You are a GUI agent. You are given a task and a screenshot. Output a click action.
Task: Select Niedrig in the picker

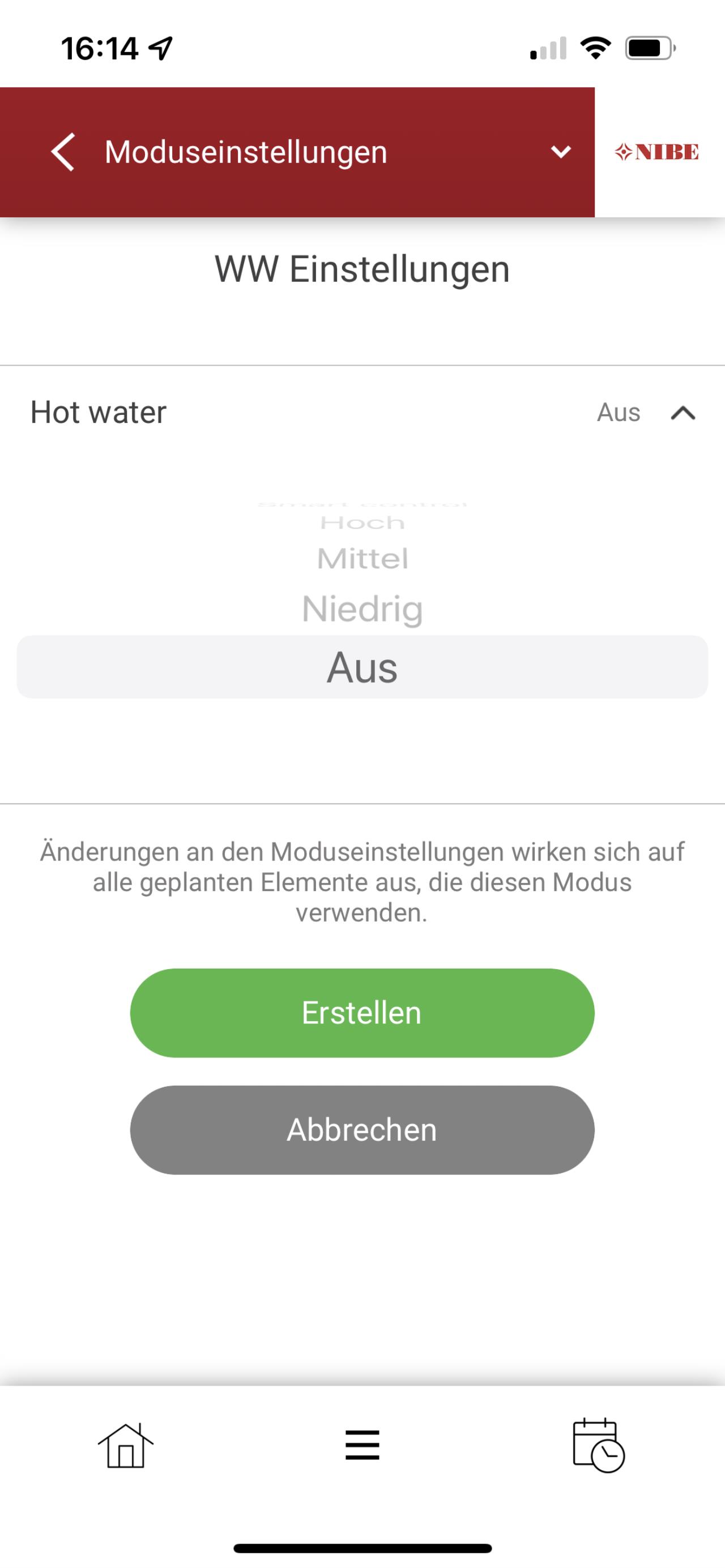click(362, 609)
